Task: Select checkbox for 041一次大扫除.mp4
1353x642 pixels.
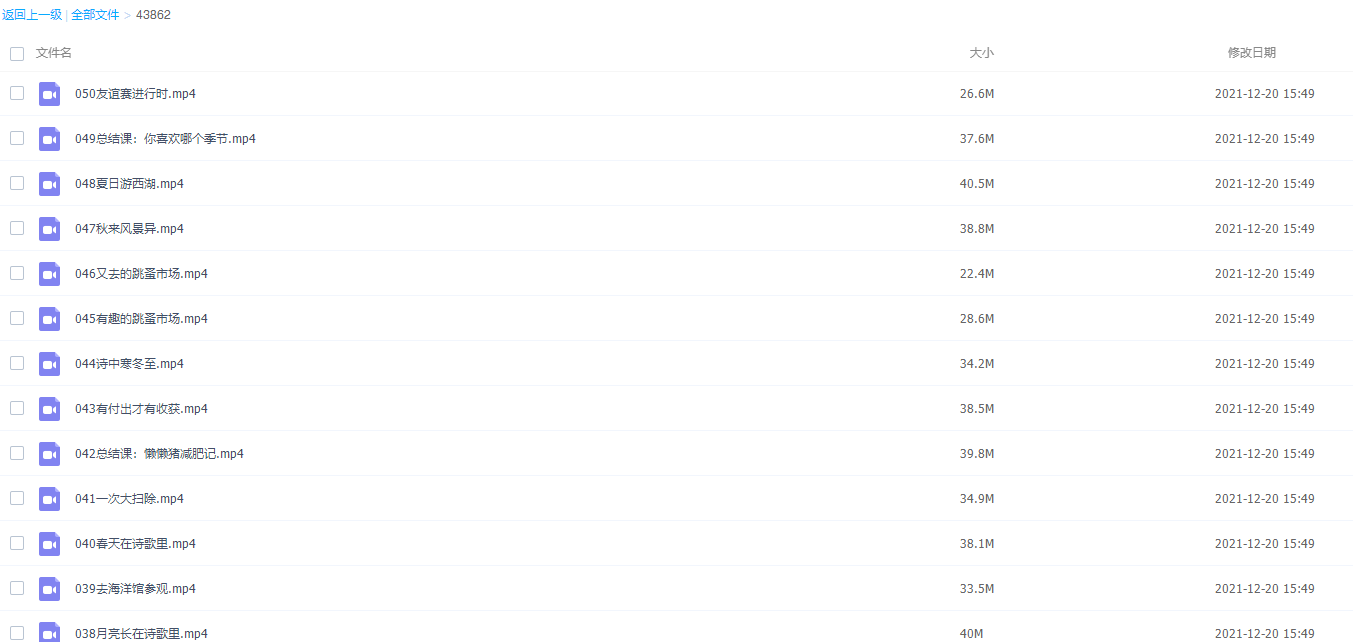Action: (x=17, y=498)
